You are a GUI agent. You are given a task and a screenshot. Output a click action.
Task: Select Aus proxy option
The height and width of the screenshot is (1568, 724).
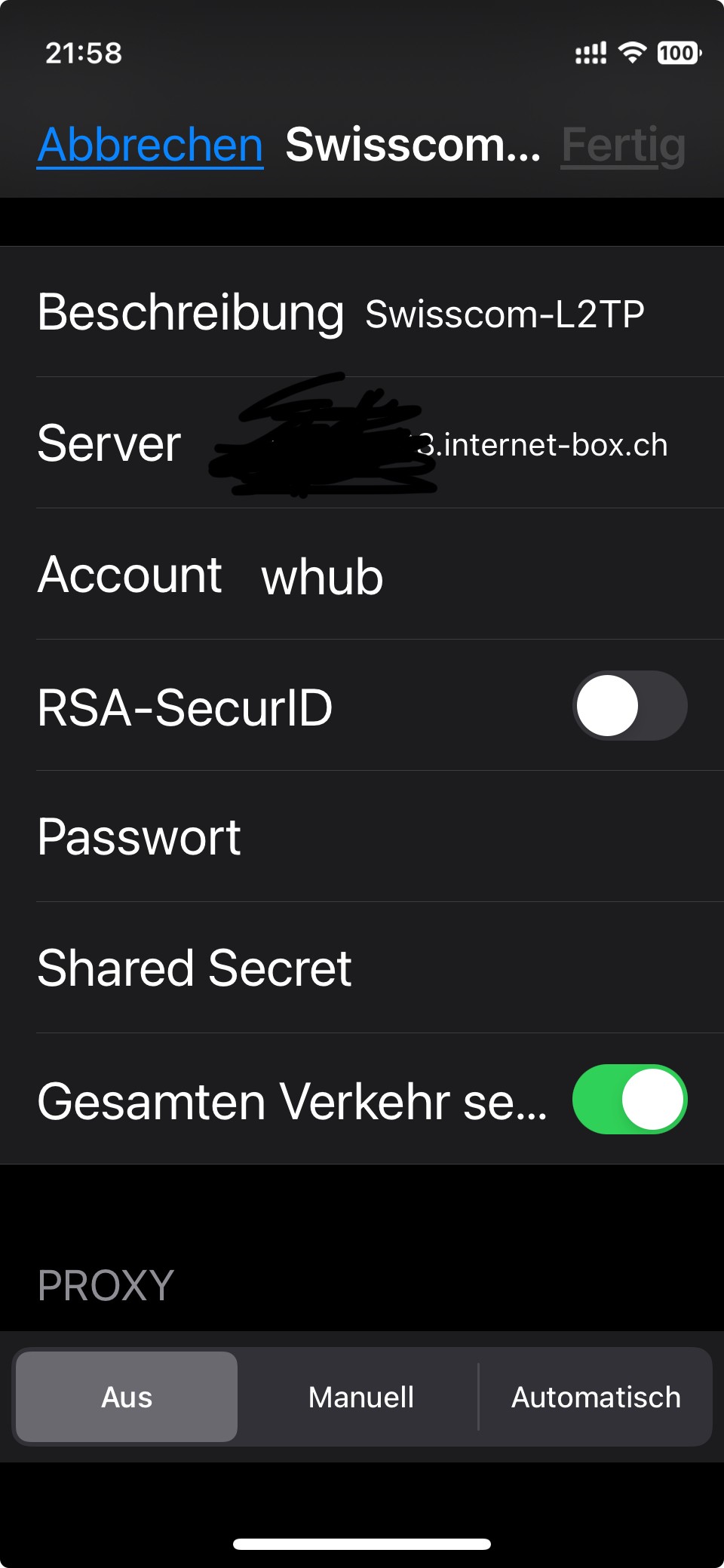pos(127,1397)
